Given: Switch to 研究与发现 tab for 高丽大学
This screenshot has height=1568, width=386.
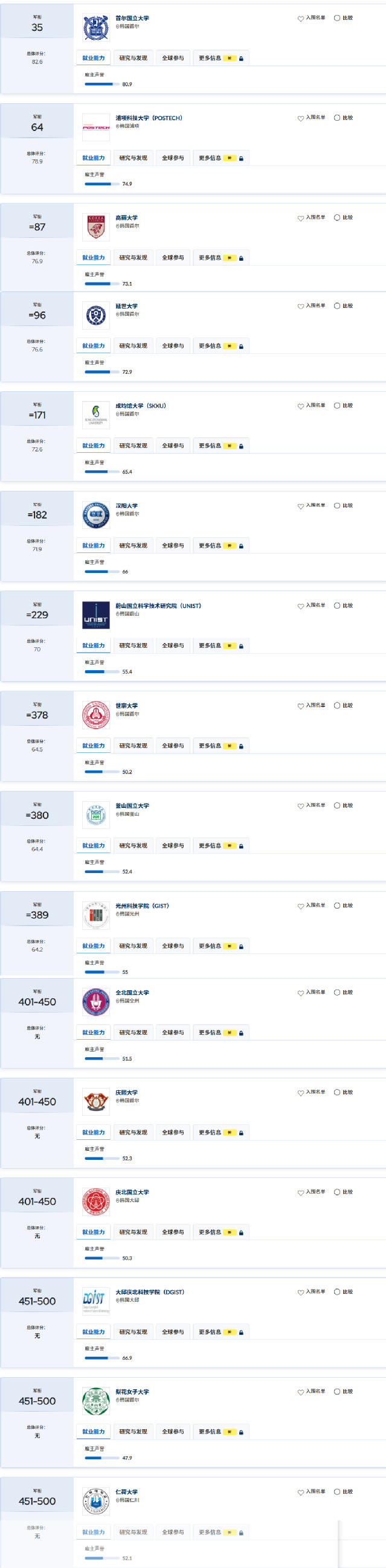Looking at the screenshot, I should pyautogui.click(x=133, y=258).
